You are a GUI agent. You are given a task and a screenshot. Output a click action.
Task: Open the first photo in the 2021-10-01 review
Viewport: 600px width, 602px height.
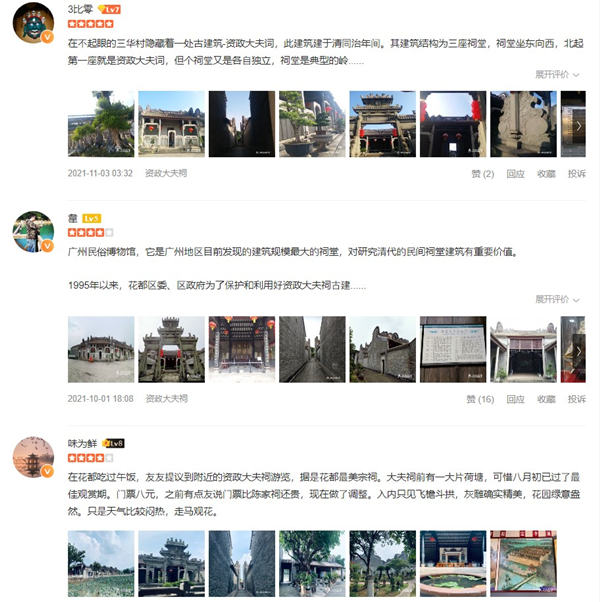click(100, 349)
